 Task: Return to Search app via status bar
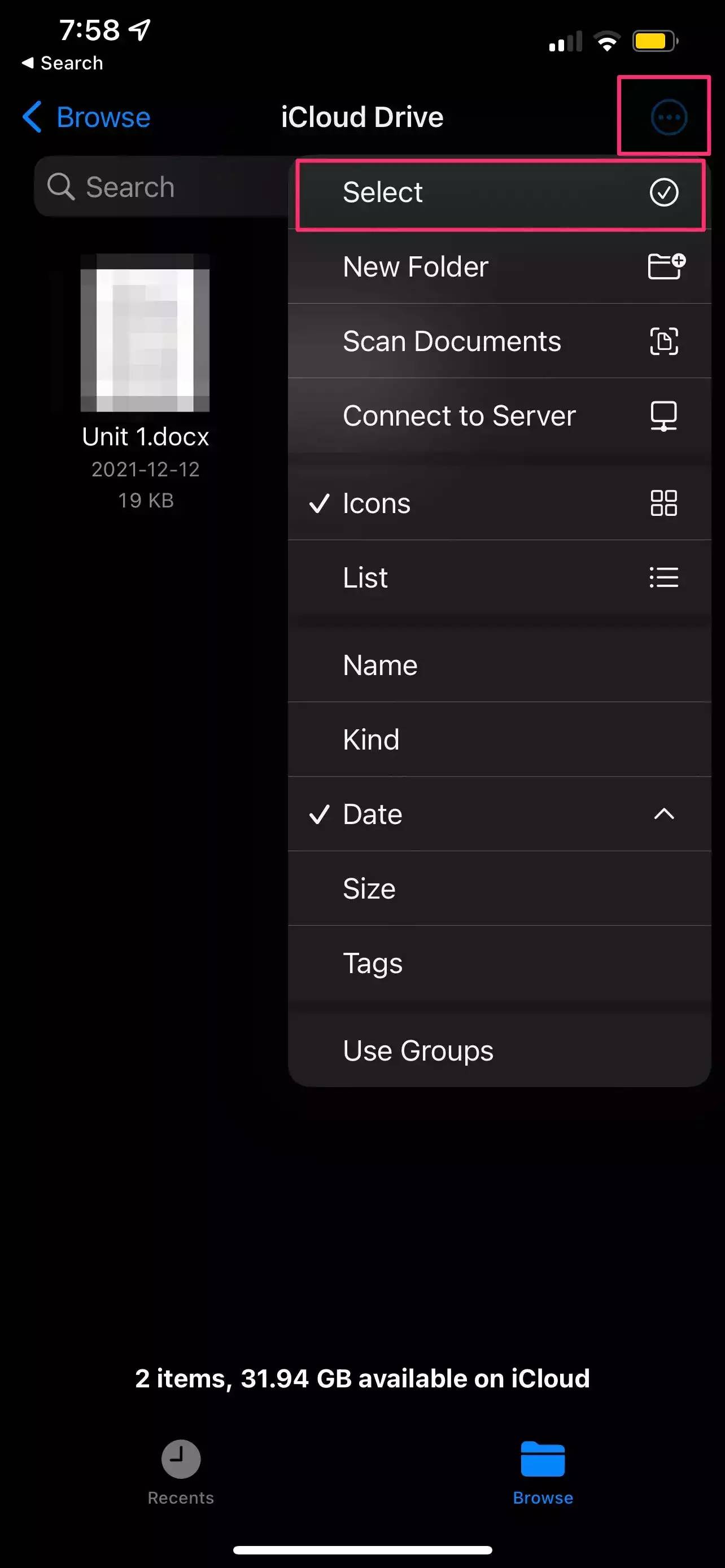tap(63, 63)
